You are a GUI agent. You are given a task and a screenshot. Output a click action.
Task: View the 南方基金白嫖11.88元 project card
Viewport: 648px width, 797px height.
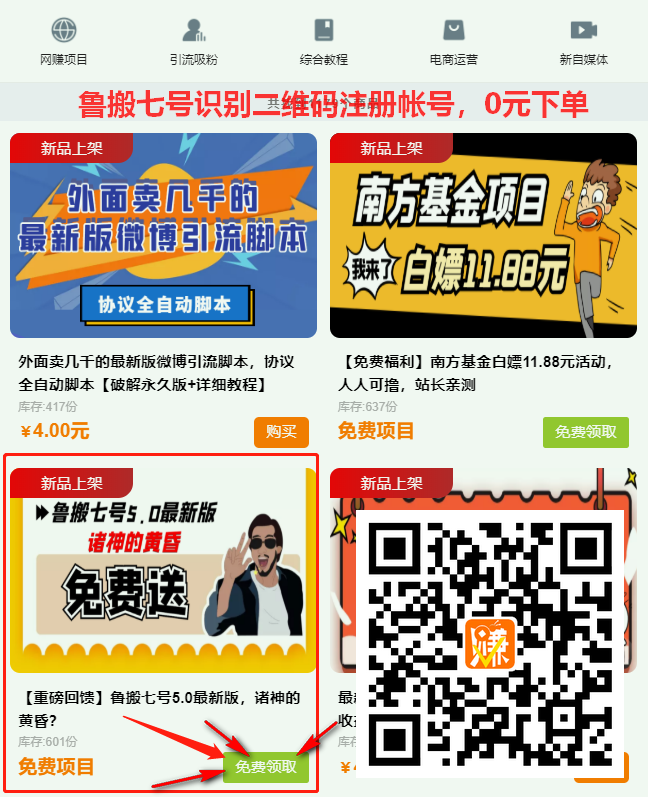pyautogui.click(x=483, y=236)
